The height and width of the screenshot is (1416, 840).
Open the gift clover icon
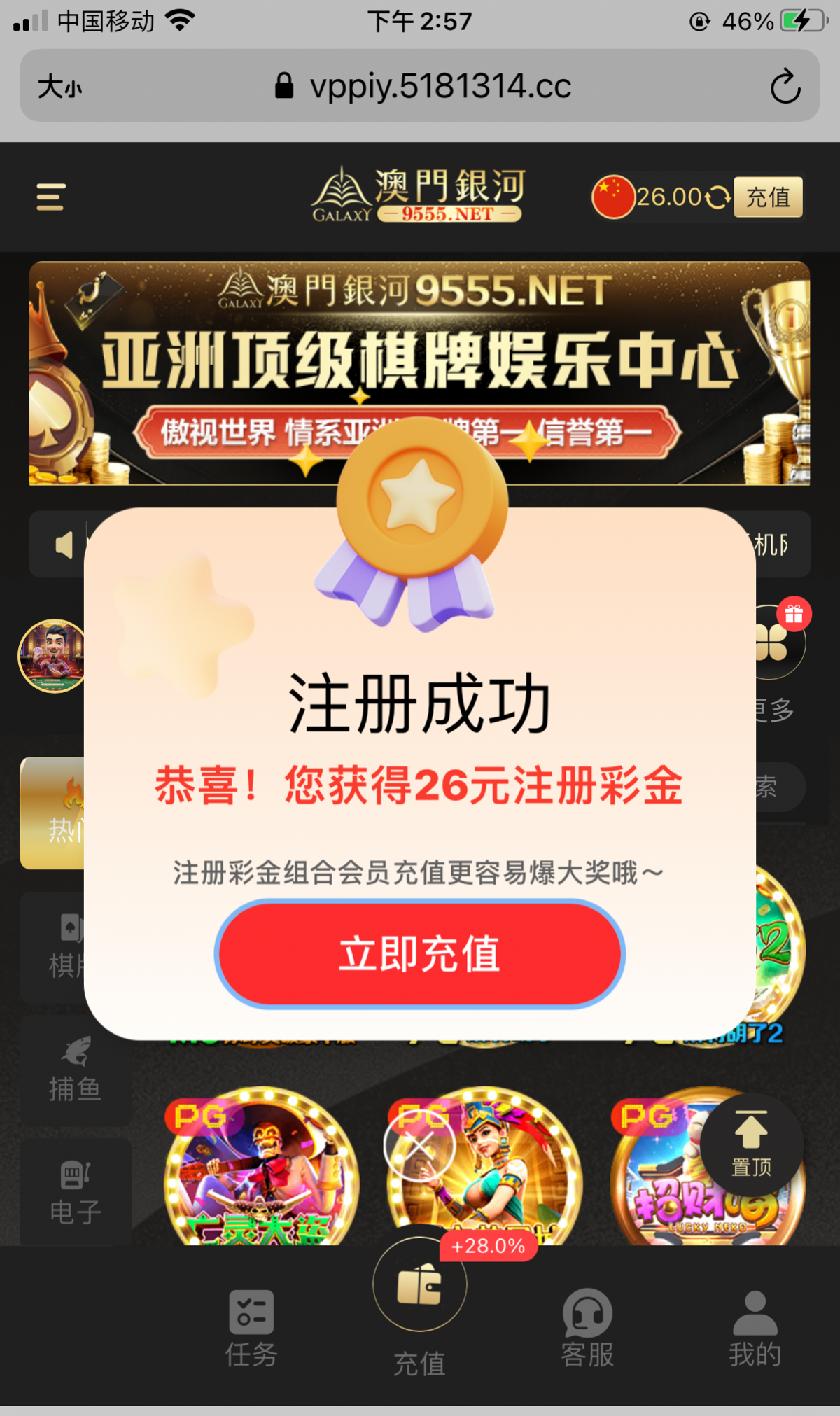(x=773, y=642)
